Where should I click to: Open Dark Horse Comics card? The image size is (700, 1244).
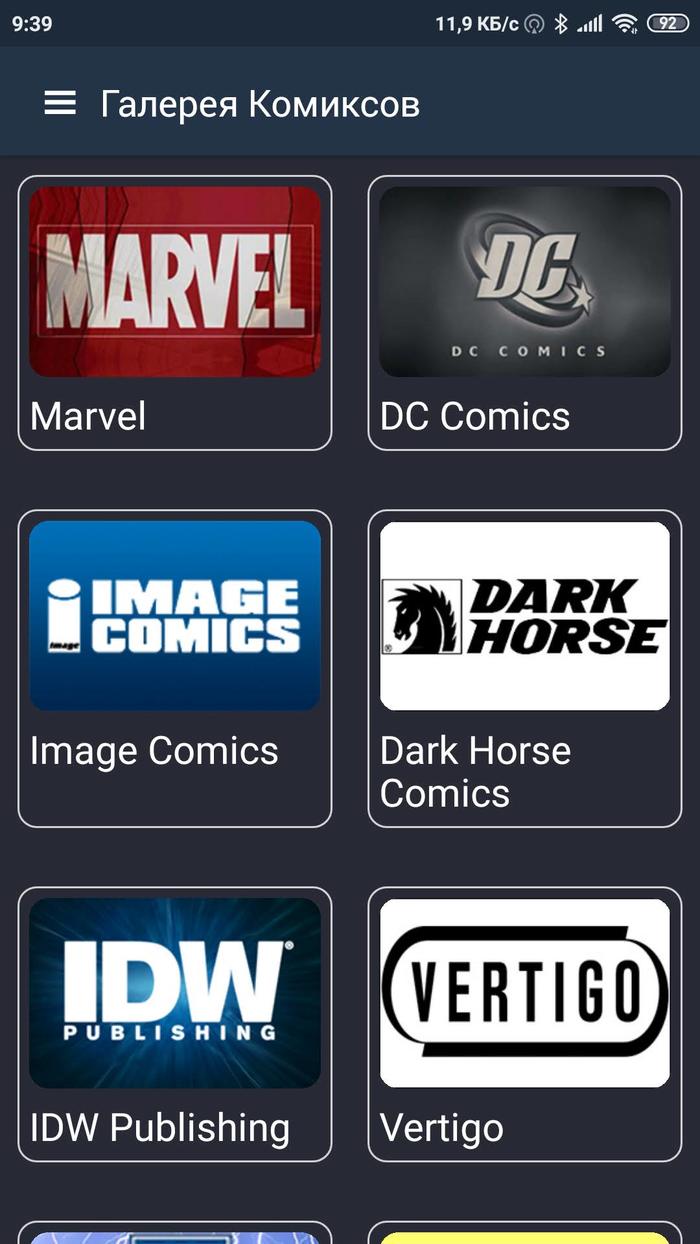point(525,668)
